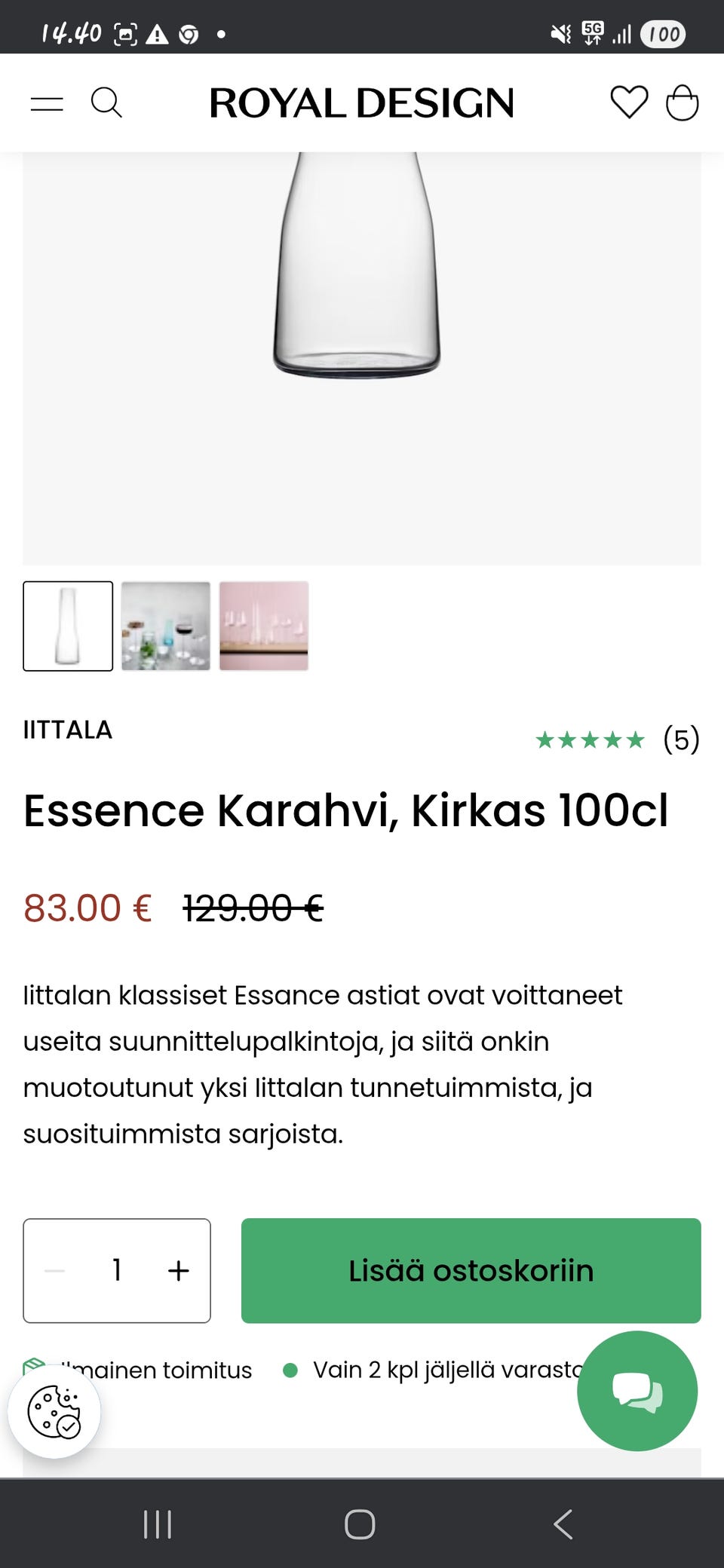
Task: Open the shopping bag icon
Action: [x=683, y=102]
